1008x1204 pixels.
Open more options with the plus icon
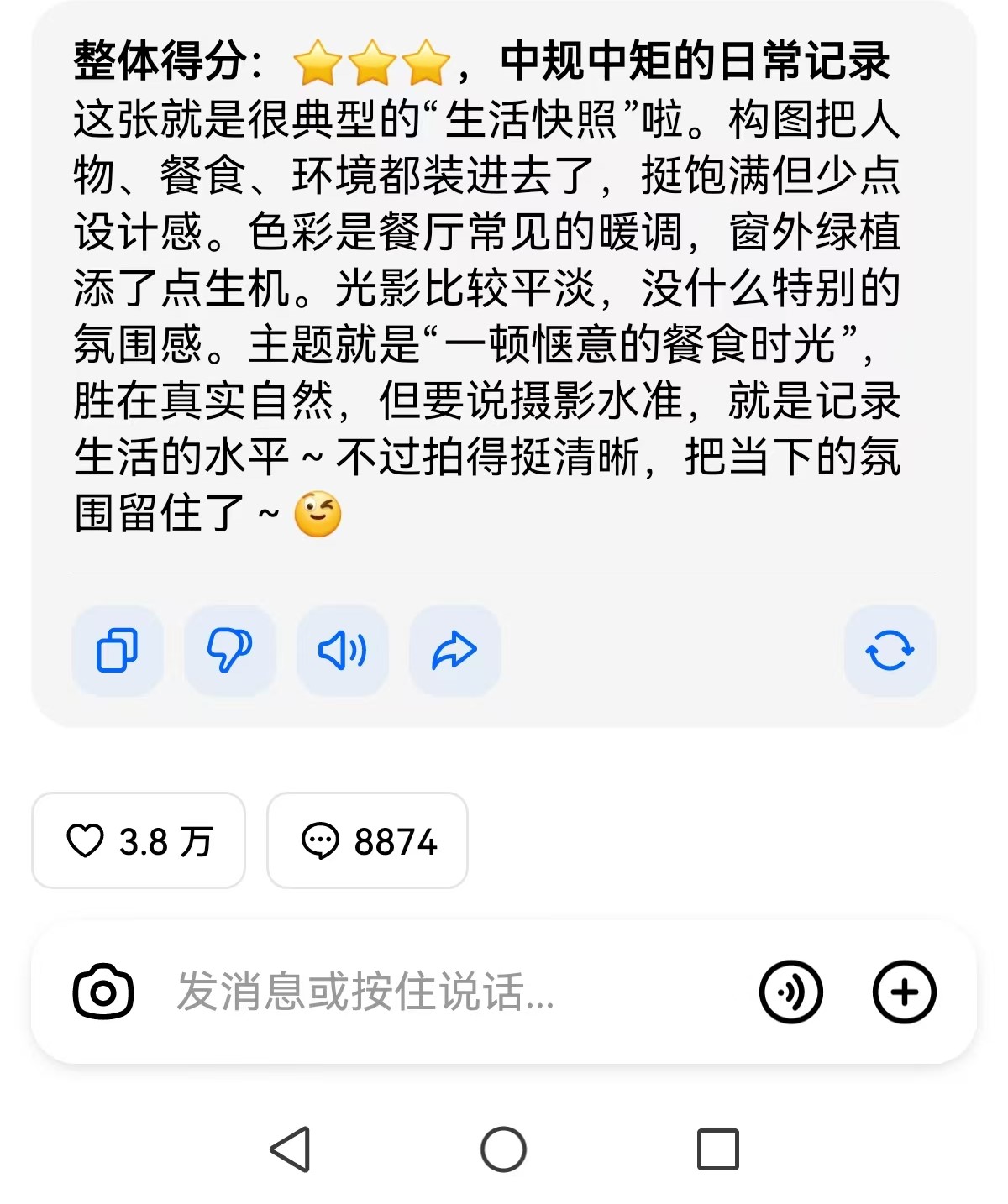point(904,992)
